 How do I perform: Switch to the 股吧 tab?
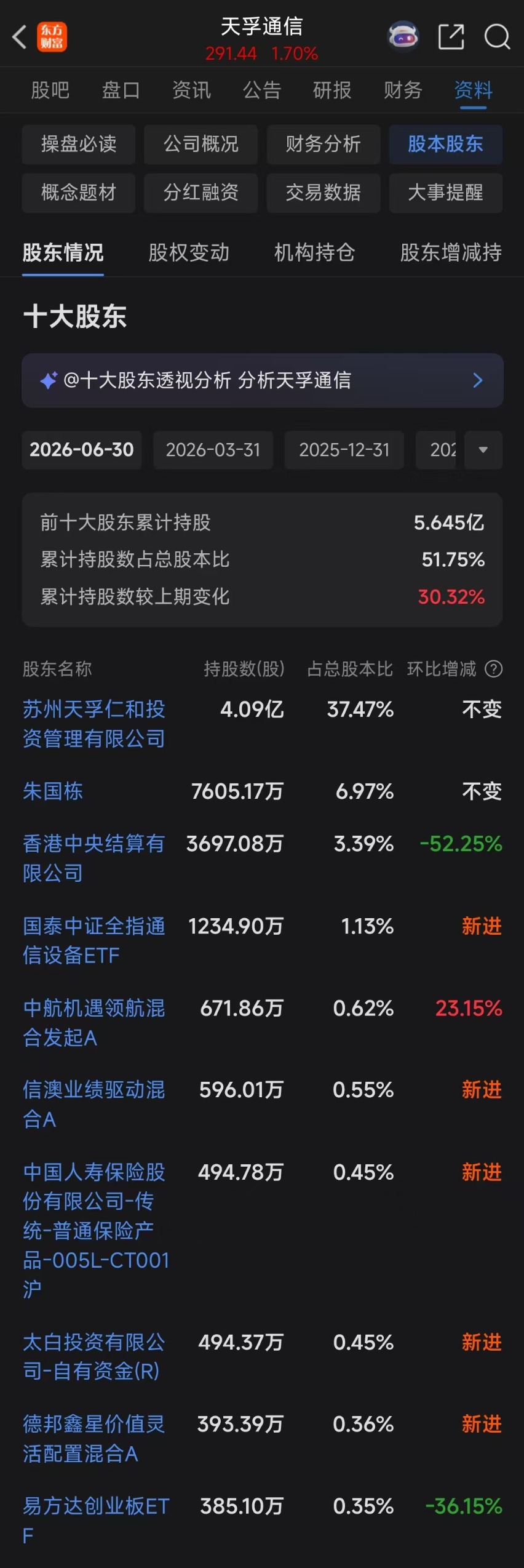click(50, 90)
